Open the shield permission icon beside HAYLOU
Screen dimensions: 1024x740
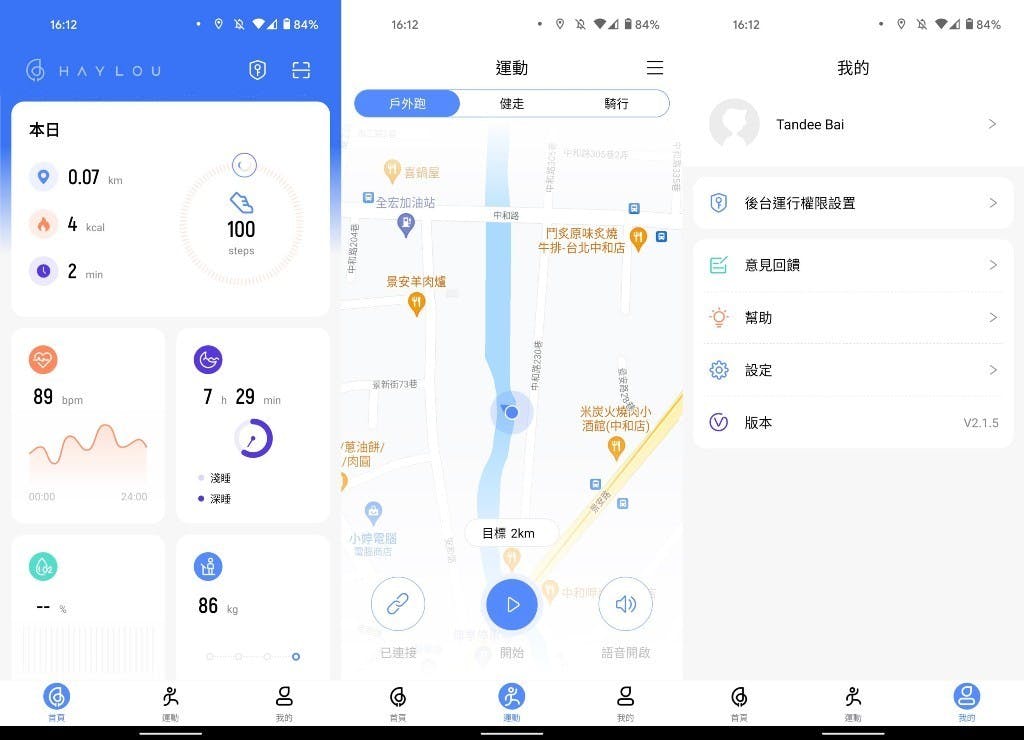coord(258,70)
